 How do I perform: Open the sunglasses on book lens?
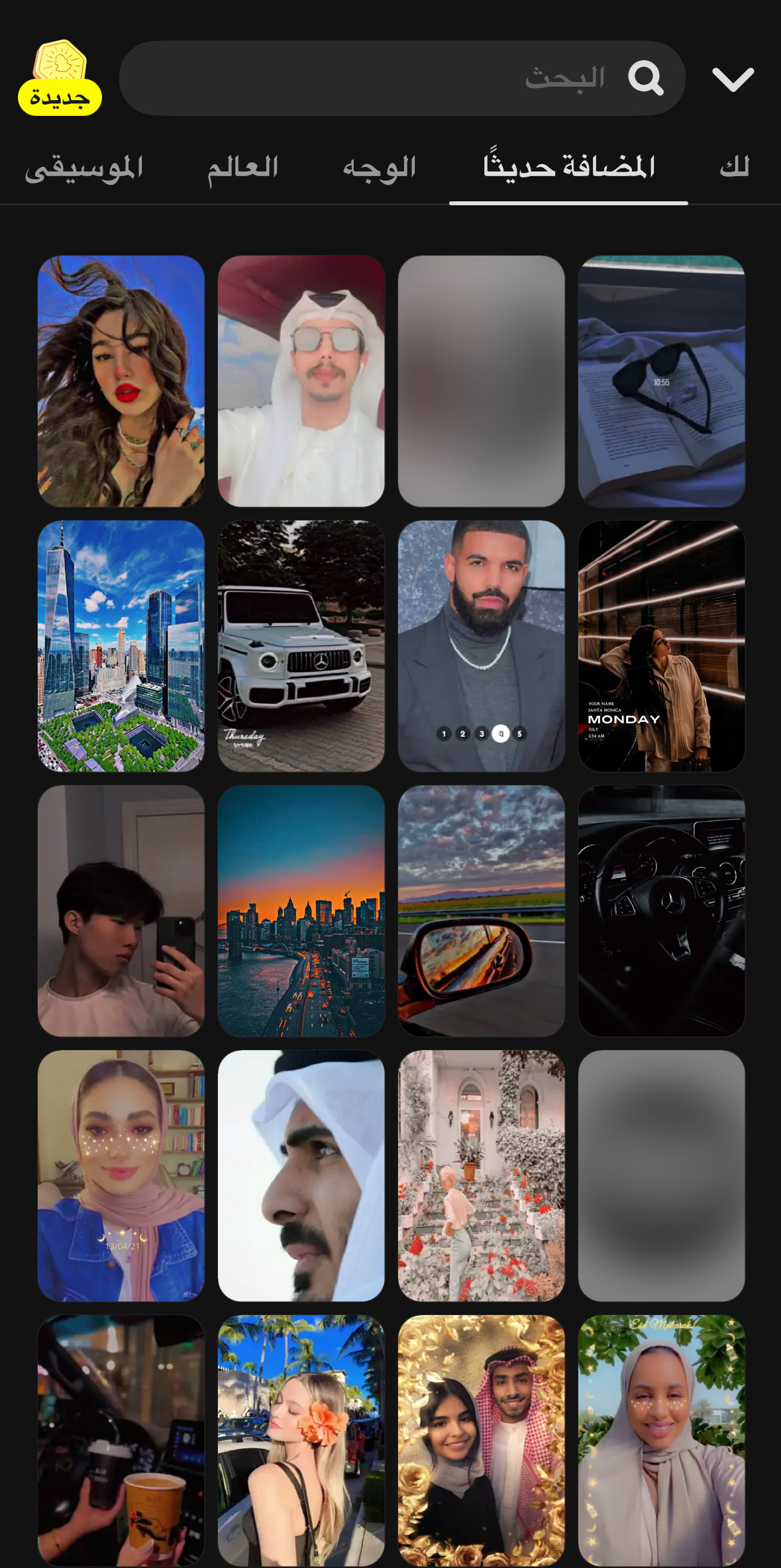click(661, 381)
